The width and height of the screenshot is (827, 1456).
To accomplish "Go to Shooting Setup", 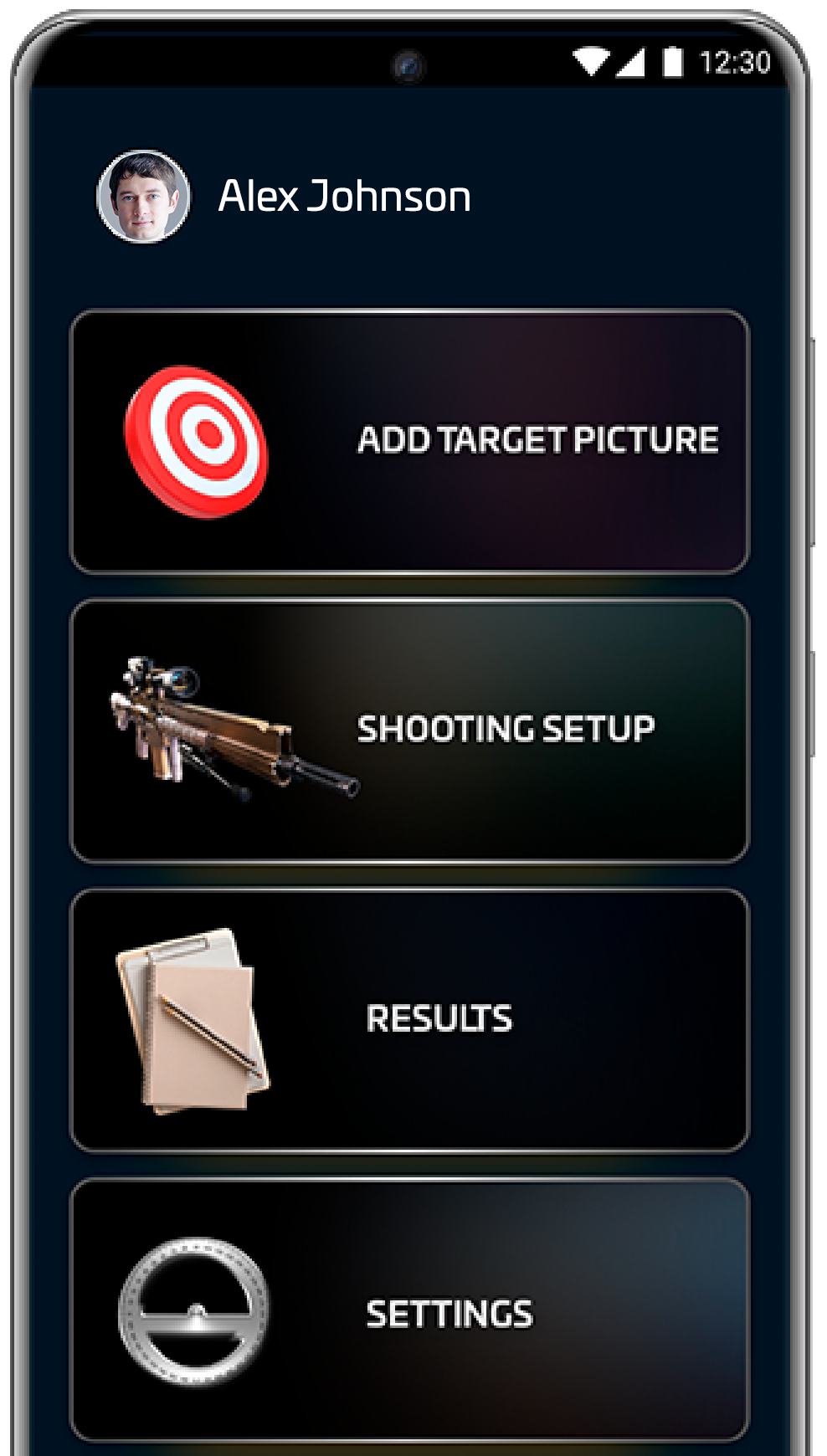I will [409, 731].
